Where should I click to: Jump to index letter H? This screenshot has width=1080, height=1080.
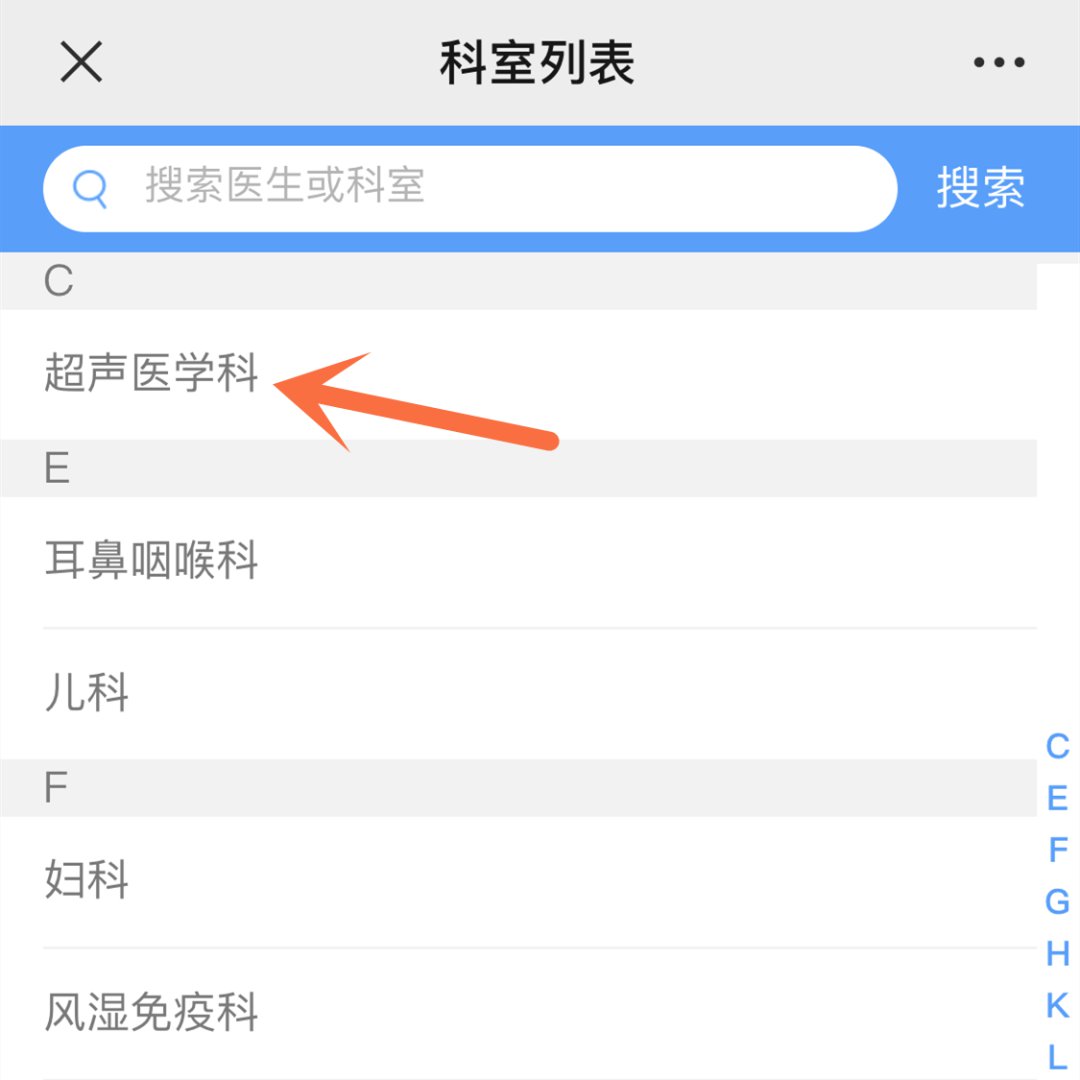(x=1057, y=954)
